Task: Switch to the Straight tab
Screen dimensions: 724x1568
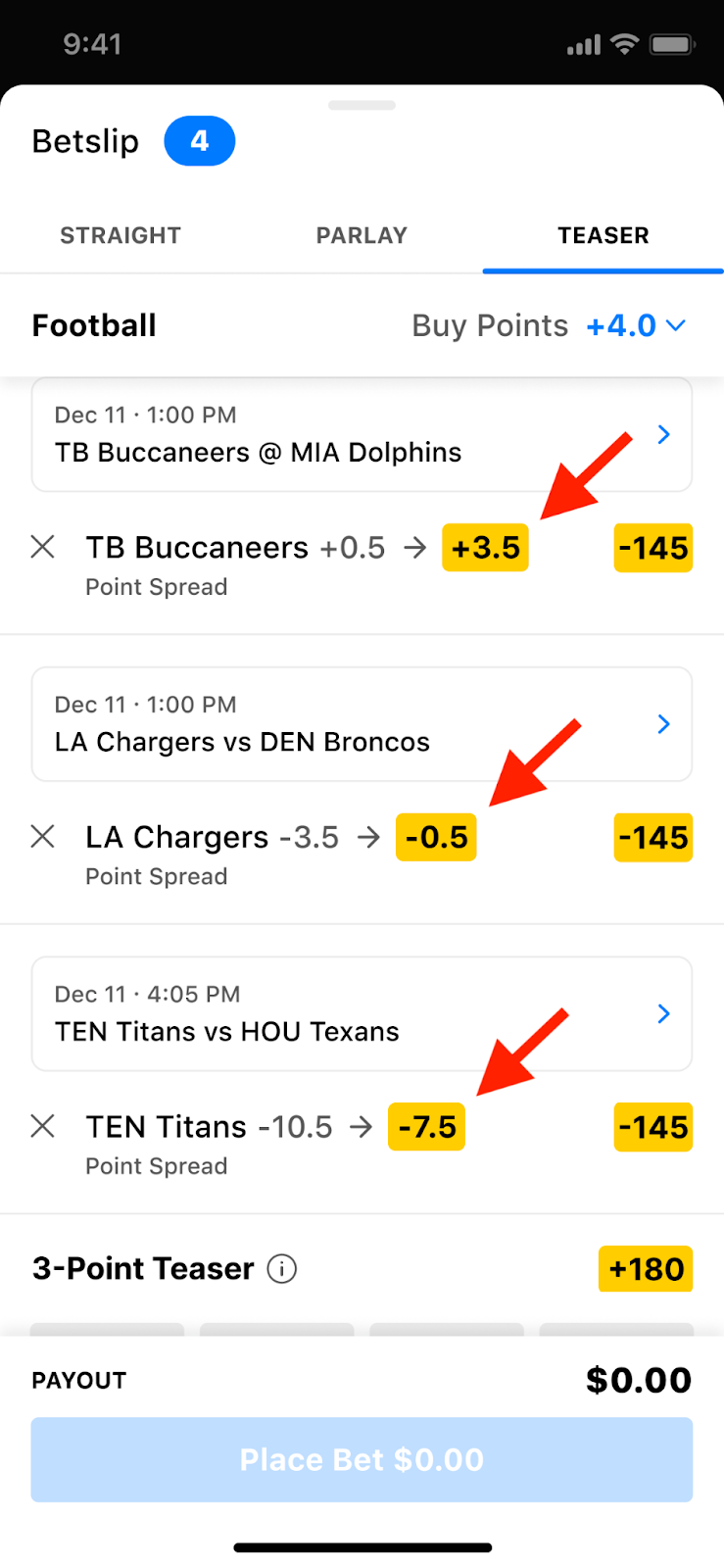Action: tap(121, 235)
